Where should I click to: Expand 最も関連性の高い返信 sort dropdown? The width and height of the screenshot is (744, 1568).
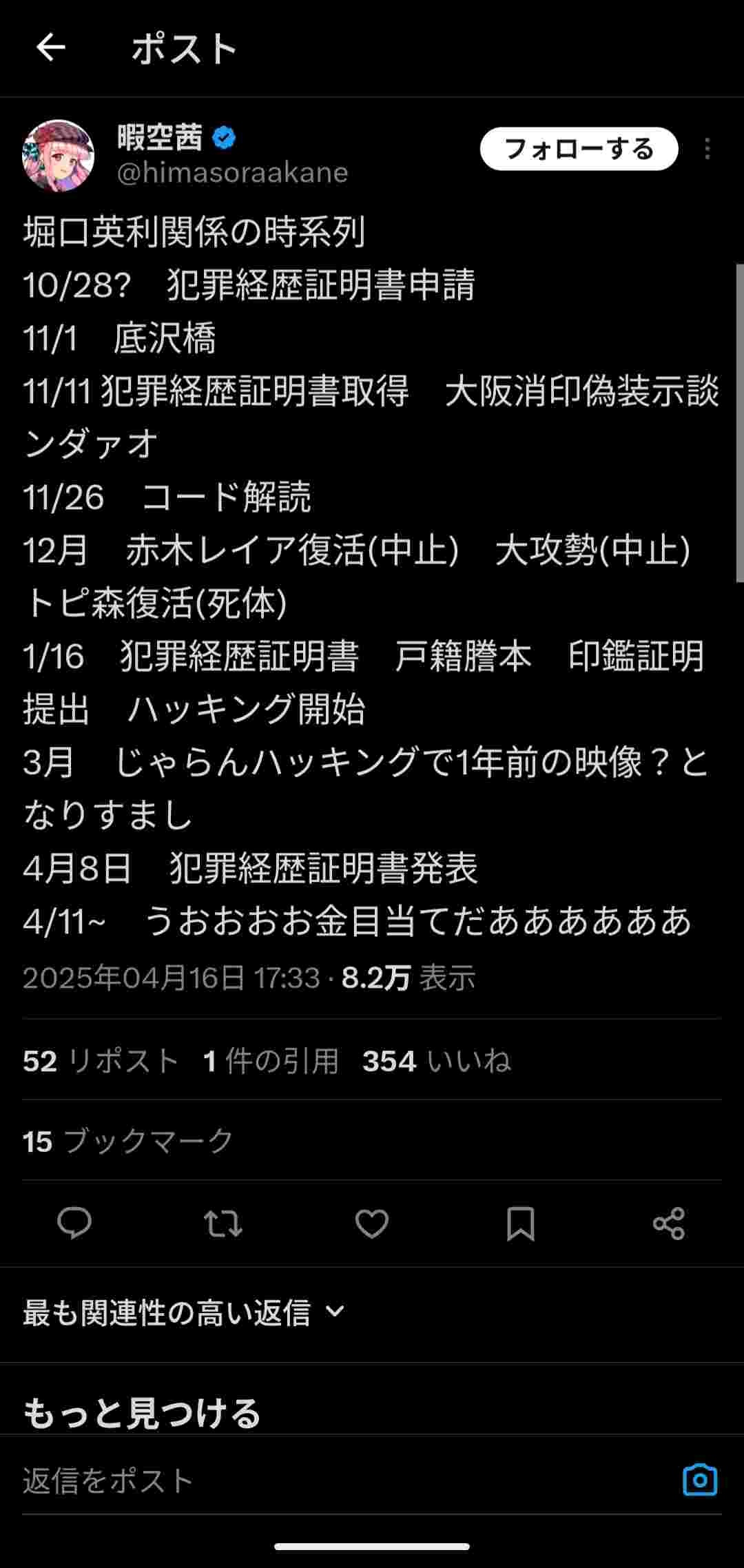pos(184,1312)
